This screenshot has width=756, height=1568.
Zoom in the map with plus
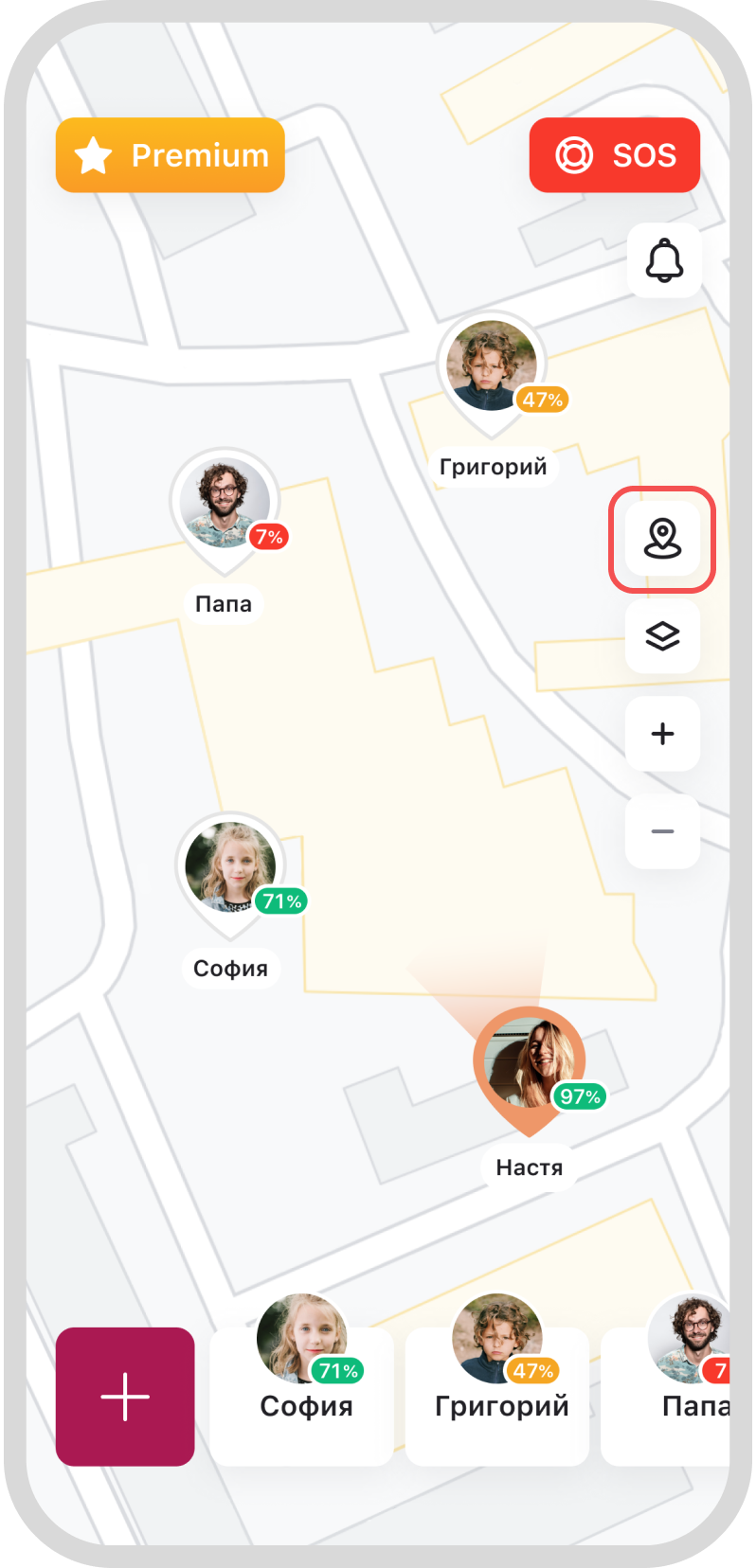662,734
